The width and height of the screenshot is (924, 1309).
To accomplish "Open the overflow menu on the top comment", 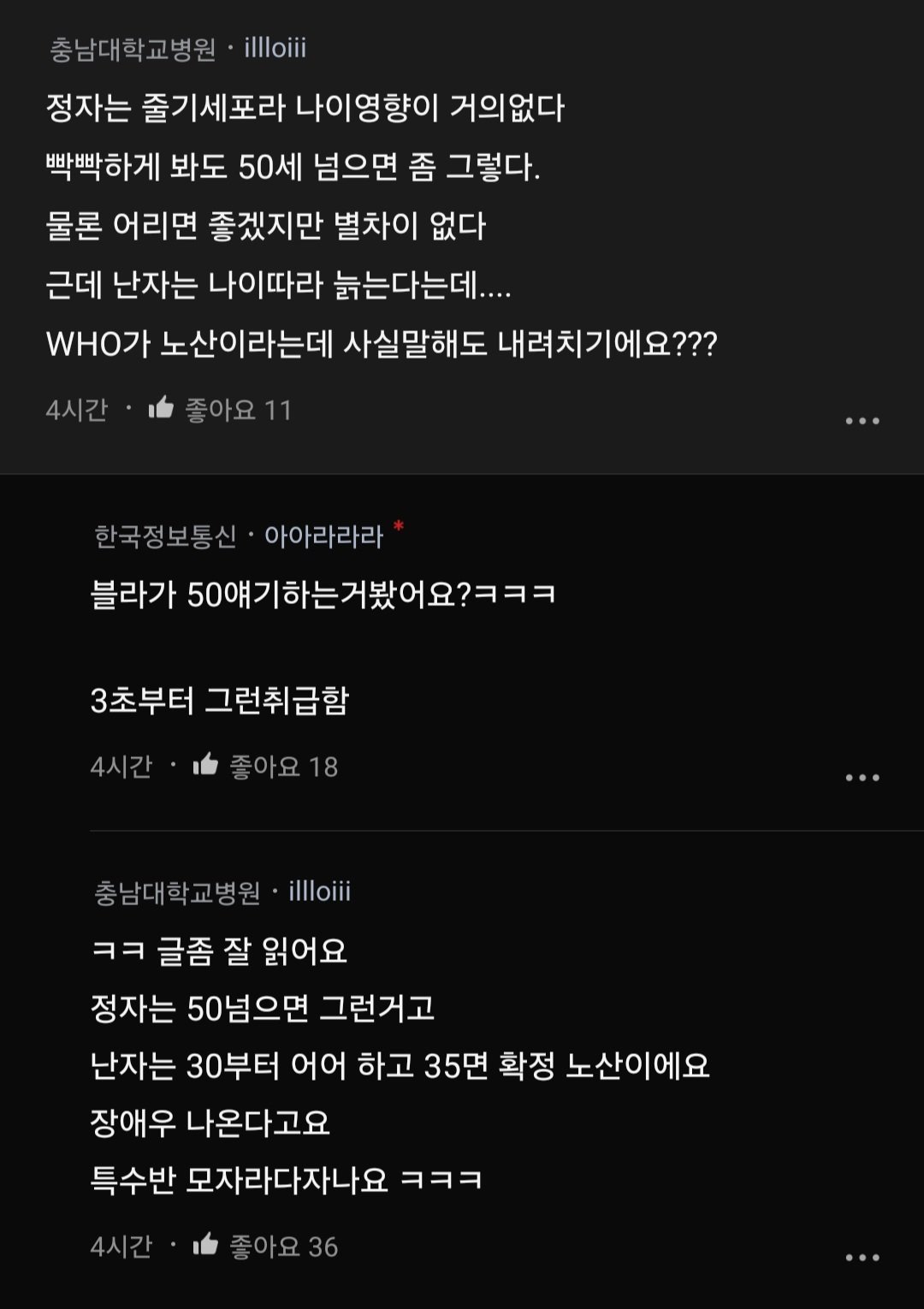I will point(862,421).
